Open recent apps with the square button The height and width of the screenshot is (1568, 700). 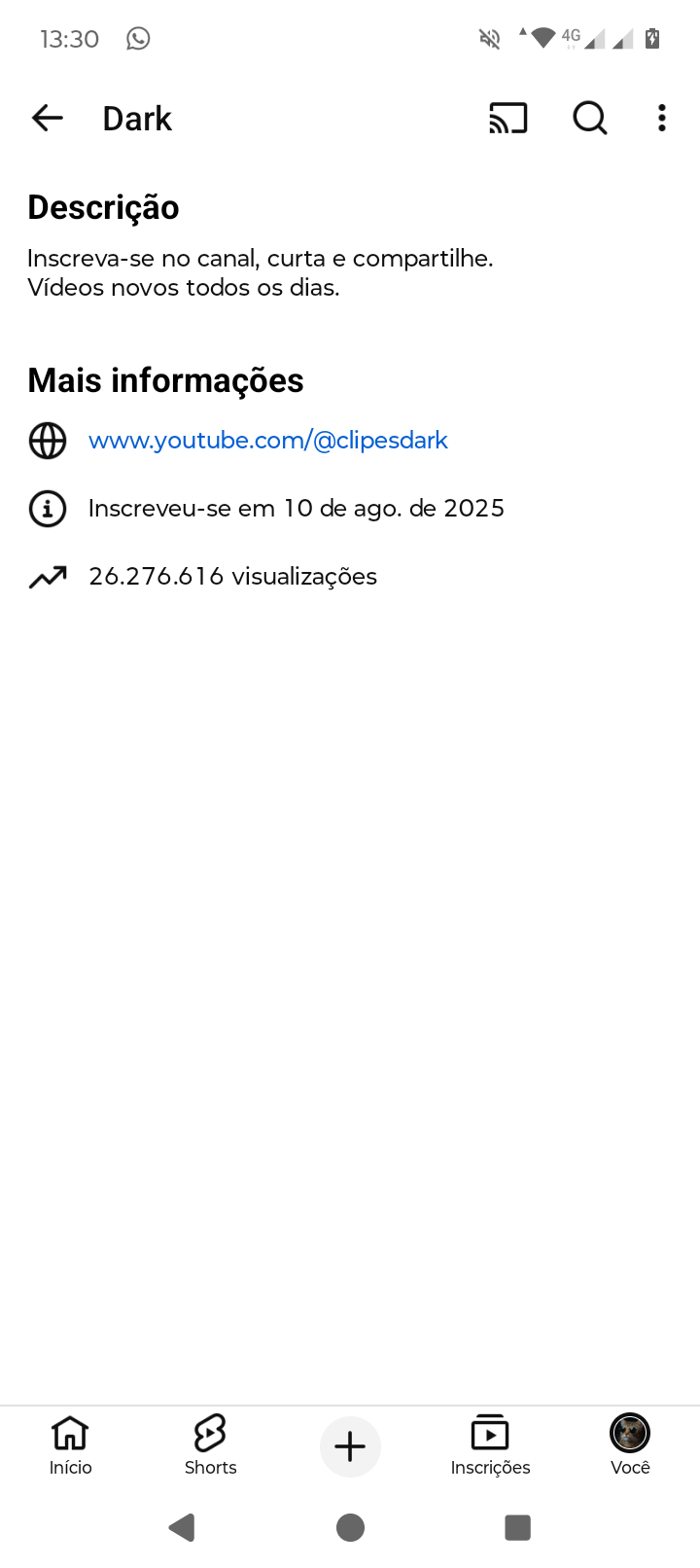click(517, 1527)
